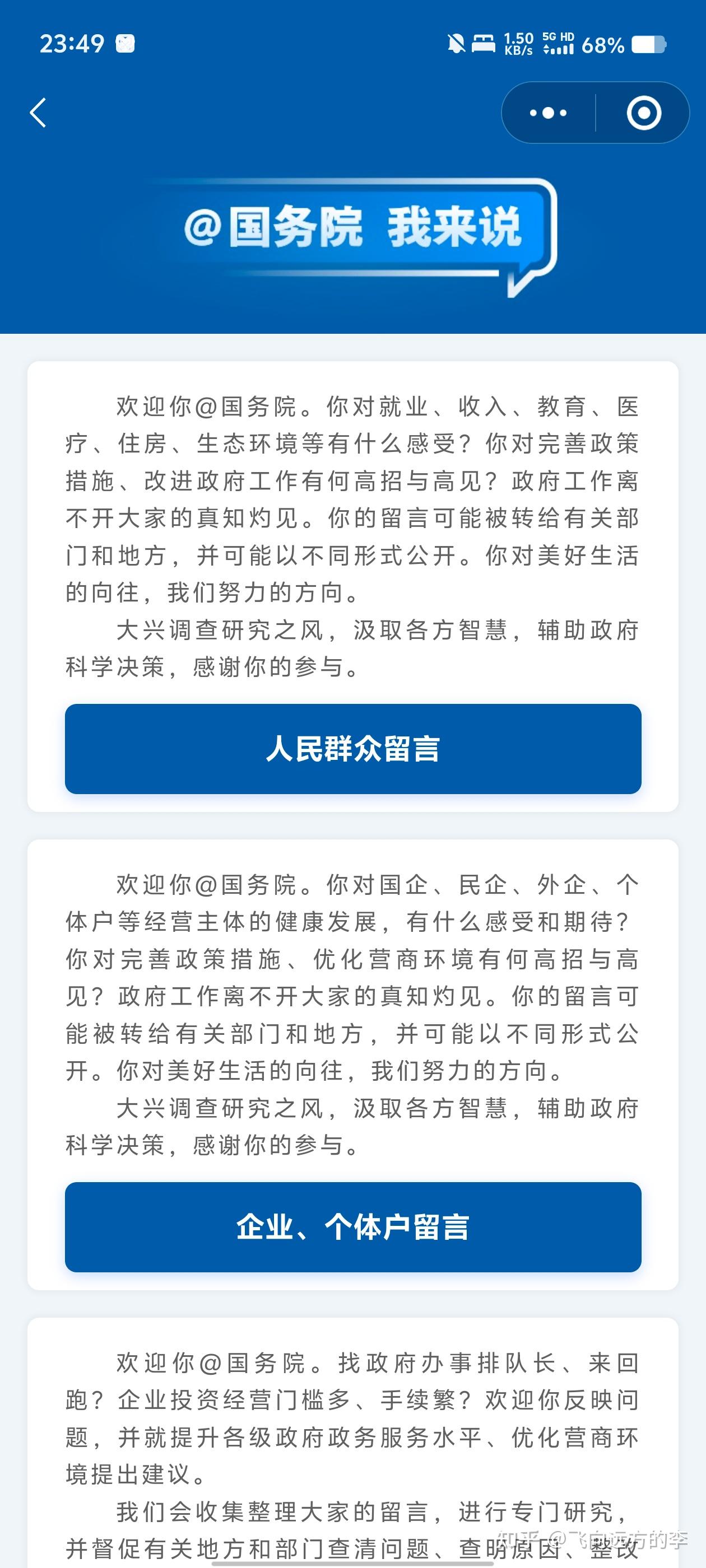Go back with the top-left arrow

tap(38, 113)
